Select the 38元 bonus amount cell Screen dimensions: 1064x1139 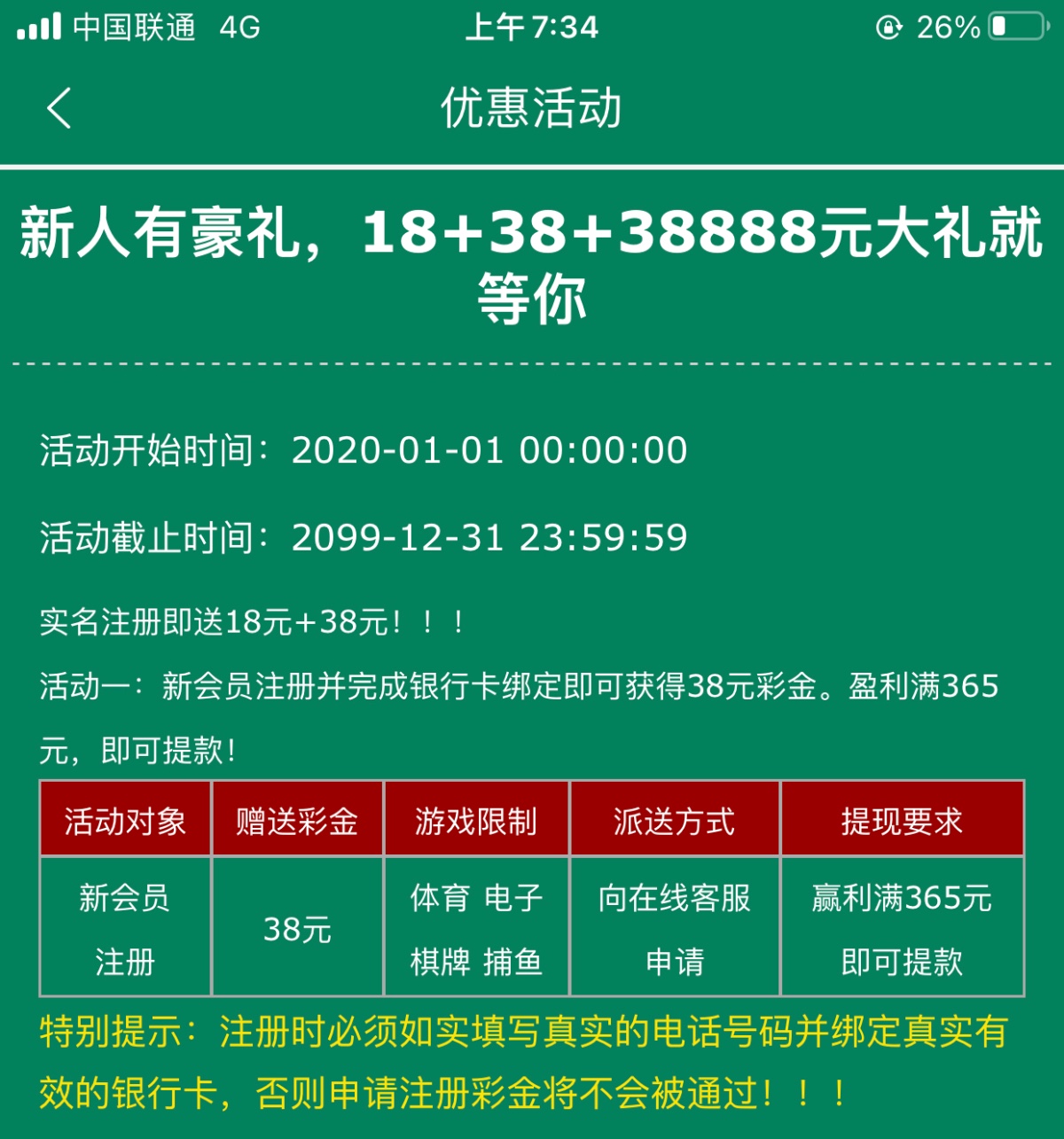pos(298,928)
